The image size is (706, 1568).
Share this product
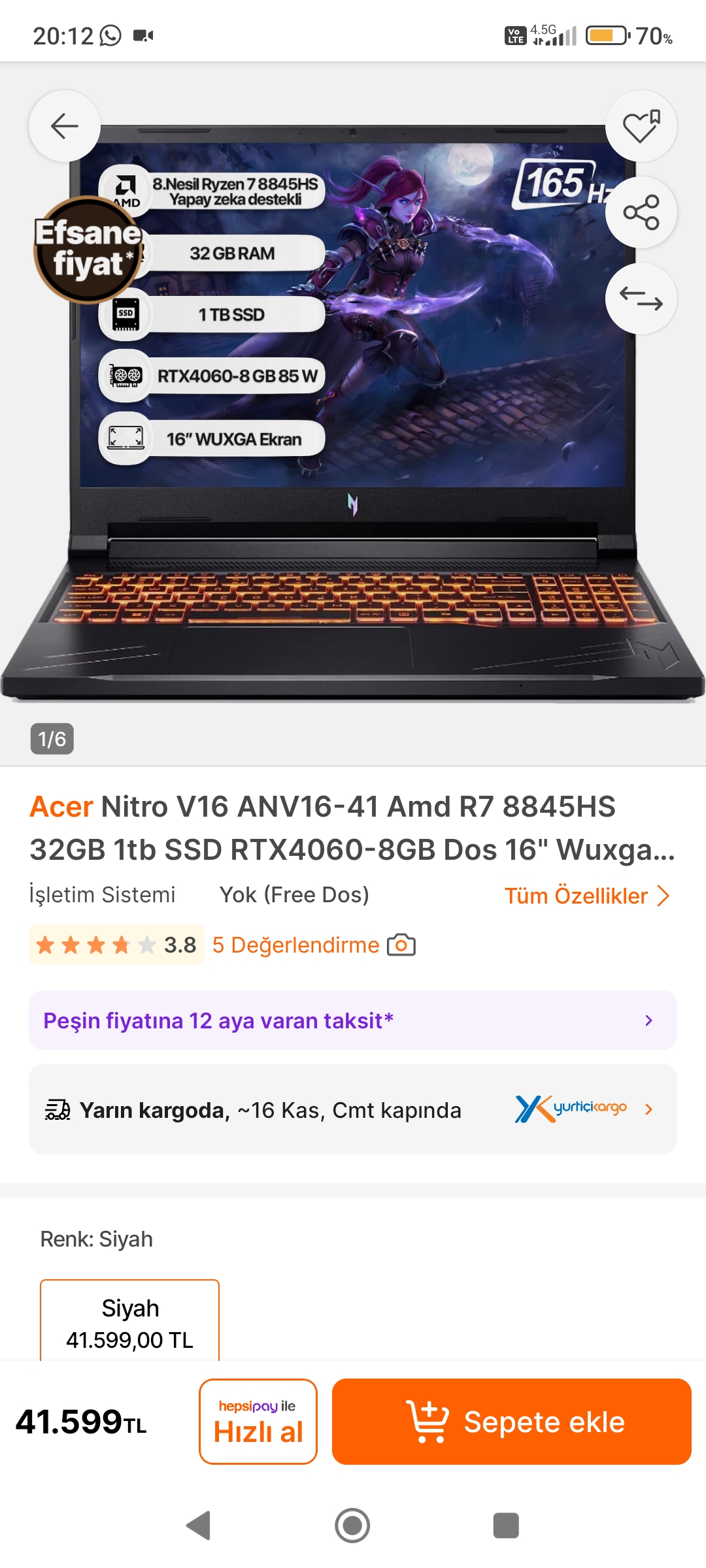[x=641, y=212]
